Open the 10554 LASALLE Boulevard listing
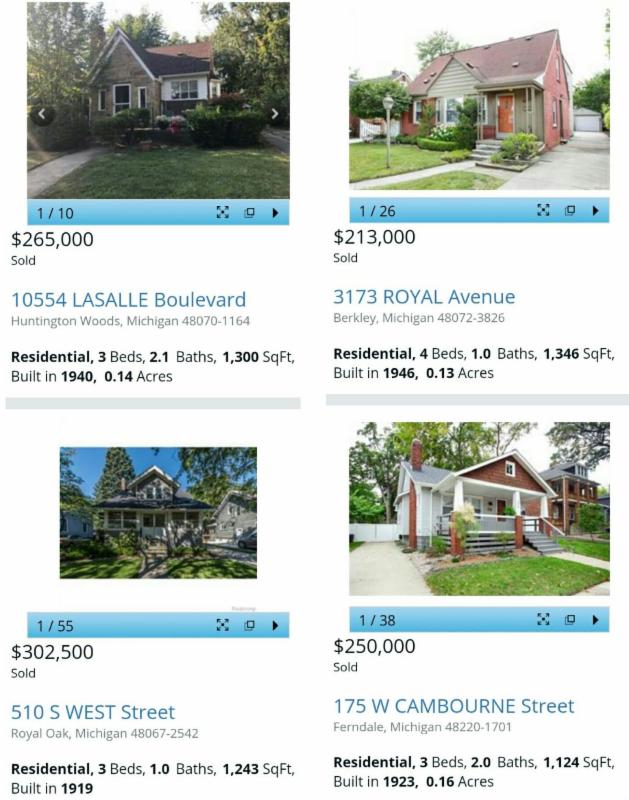 click(128, 299)
